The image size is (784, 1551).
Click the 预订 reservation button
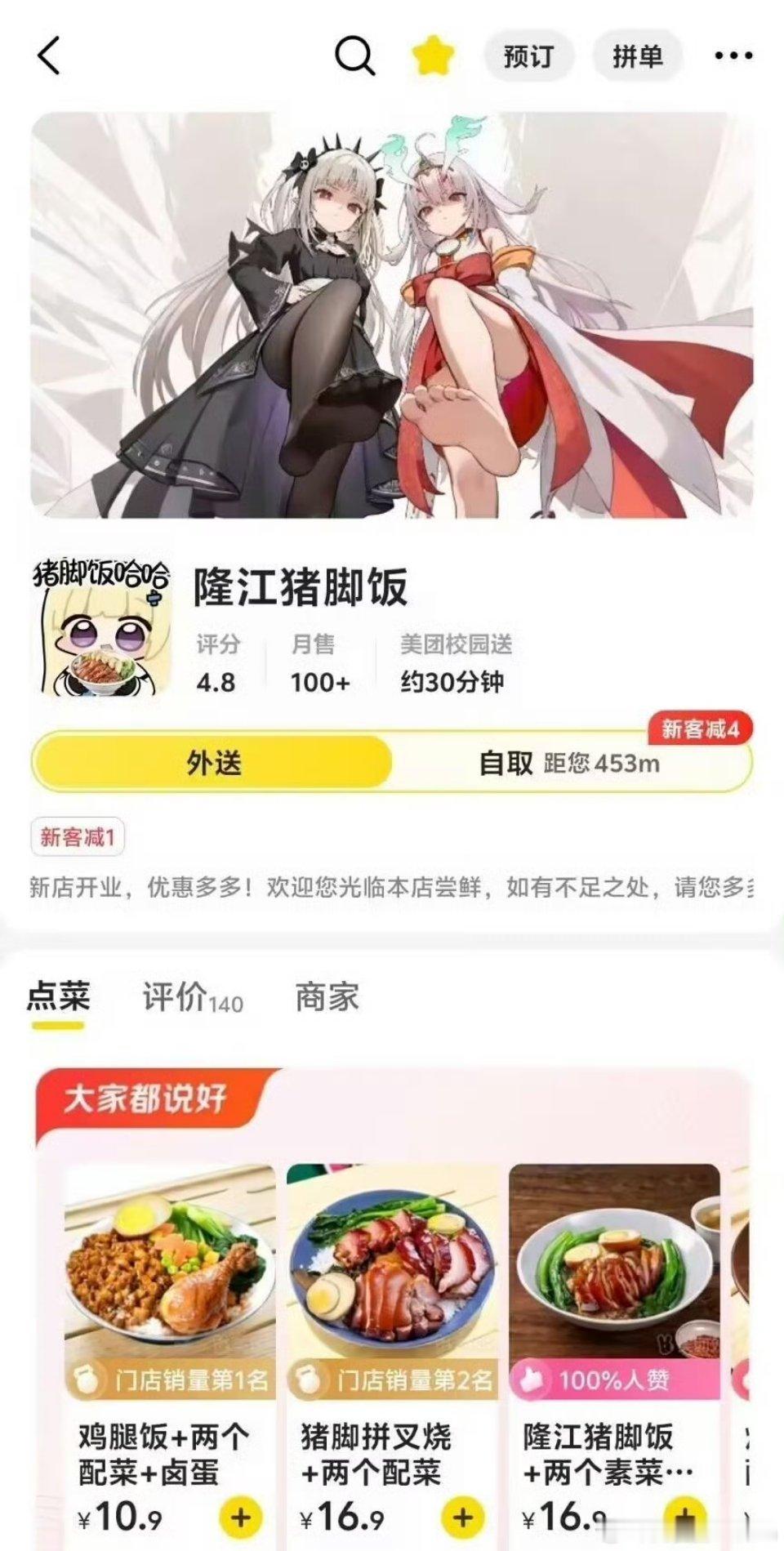(528, 56)
